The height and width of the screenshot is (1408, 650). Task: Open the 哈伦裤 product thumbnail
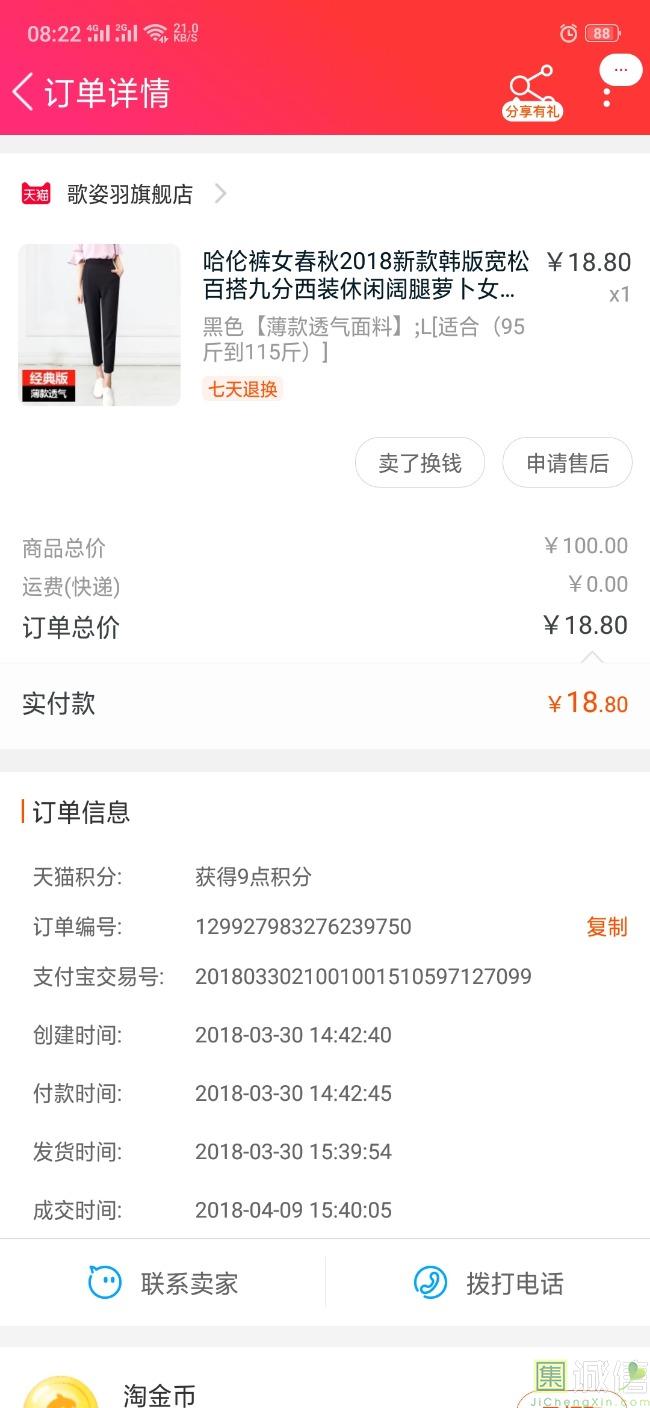click(99, 325)
